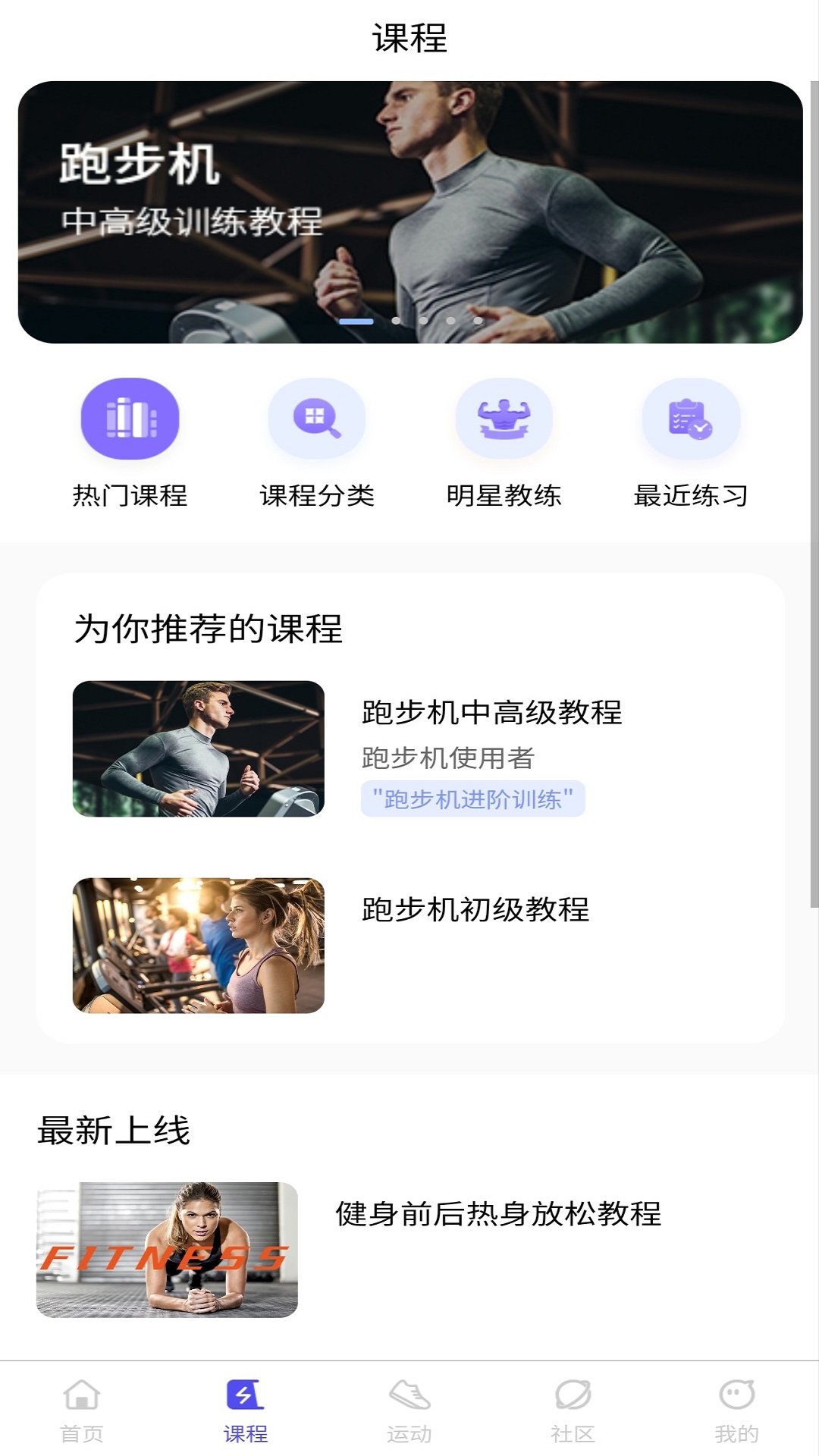Click the 为你推荐的课程 section heading
819x1456 pixels.
(x=209, y=629)
